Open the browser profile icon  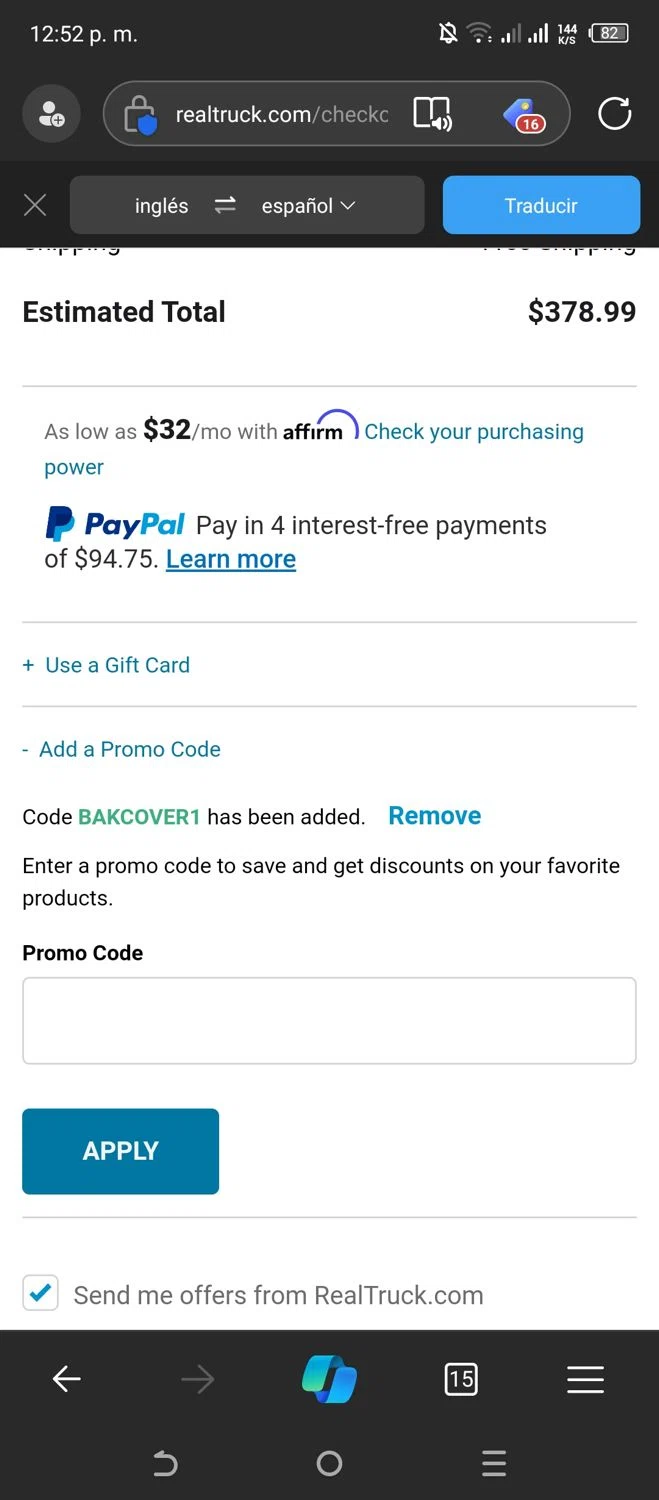click(51, 114)
